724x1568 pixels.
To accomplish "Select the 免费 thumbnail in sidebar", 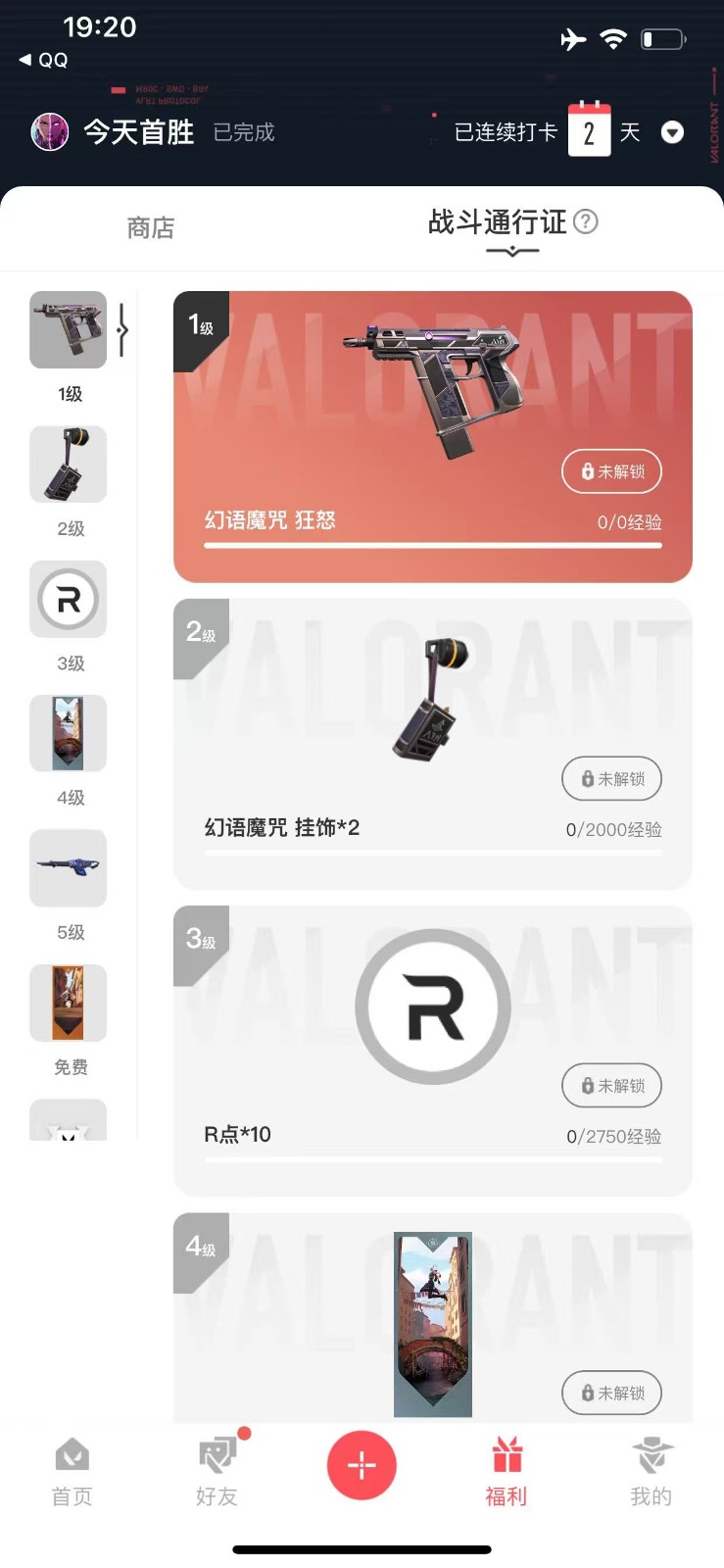I will (x=68, y=1003).
